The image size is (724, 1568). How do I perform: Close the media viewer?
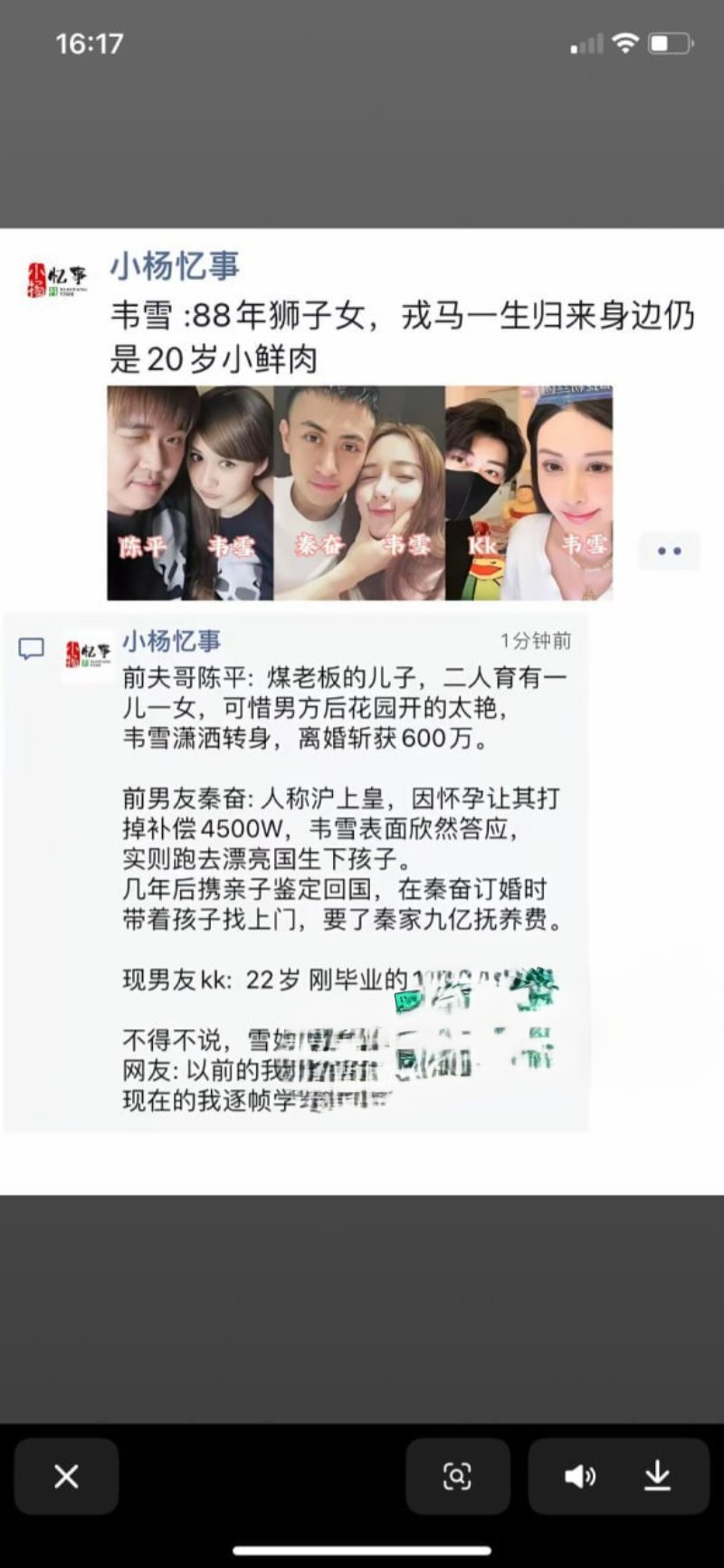[66, 1477]
